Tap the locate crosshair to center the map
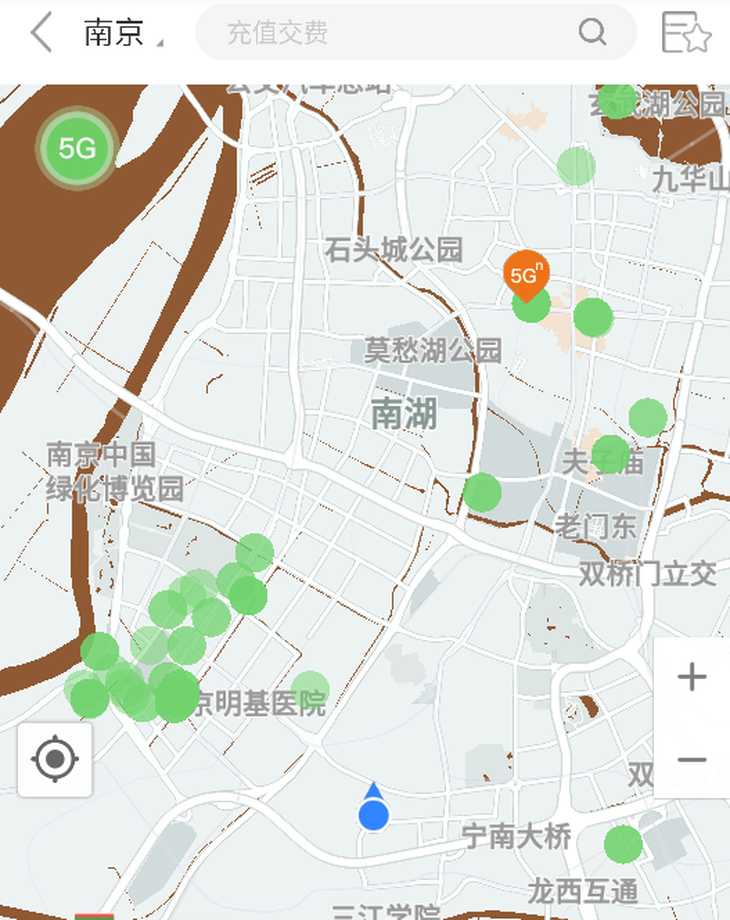 (55, 757)
